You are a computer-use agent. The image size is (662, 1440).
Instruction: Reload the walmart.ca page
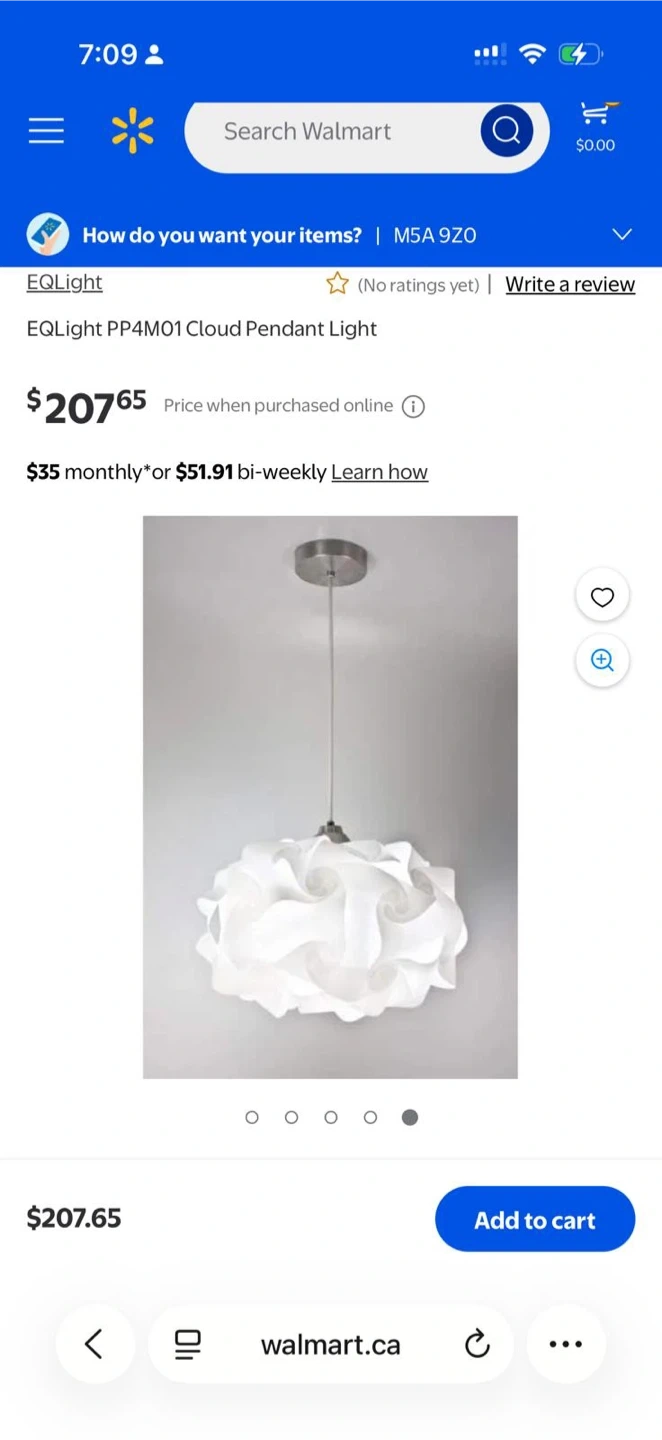[477, 1344]
